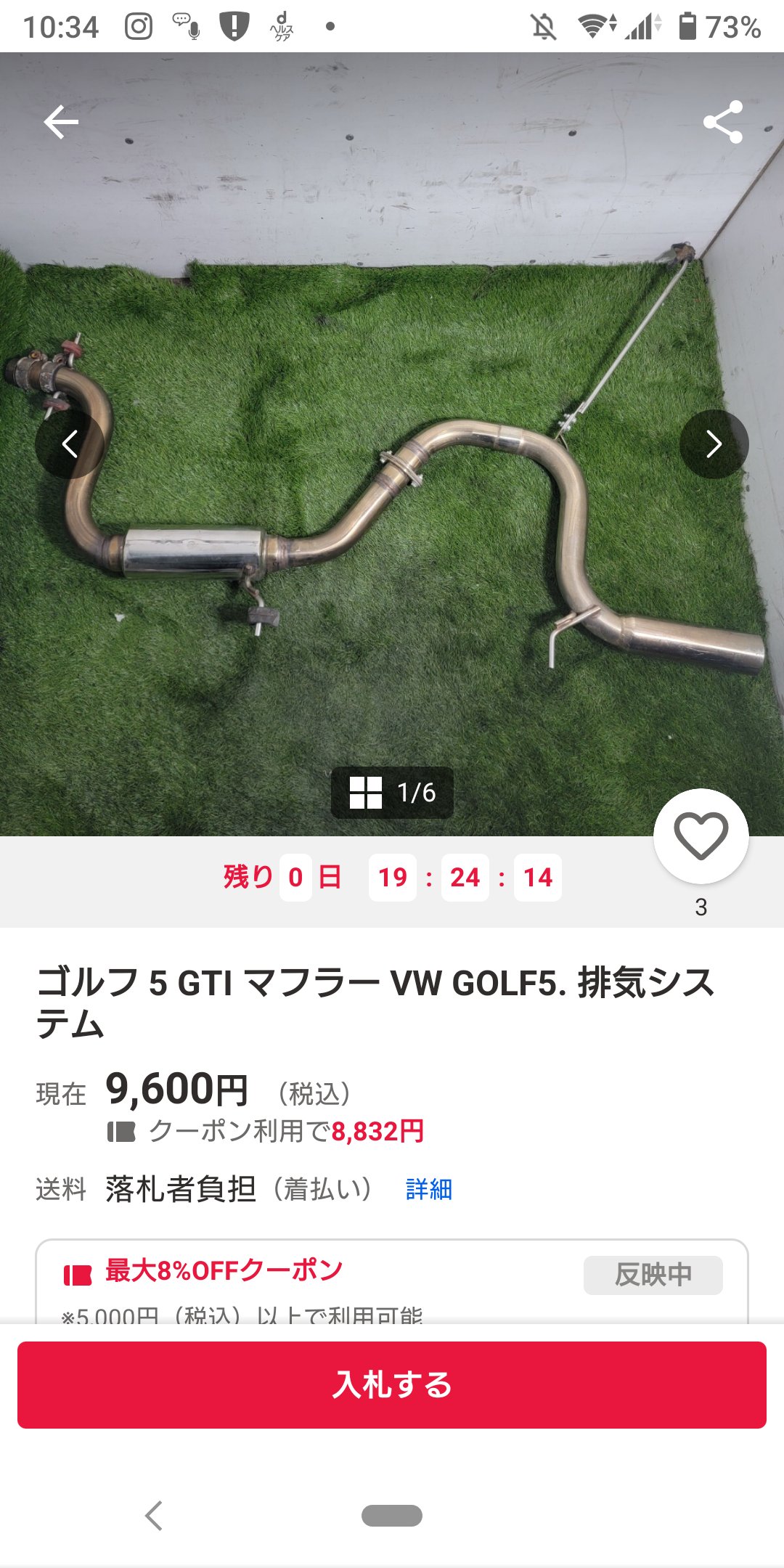Go back using the top arrow
The height and width of the screenshot is (1568, 784).
coord(61,122)
